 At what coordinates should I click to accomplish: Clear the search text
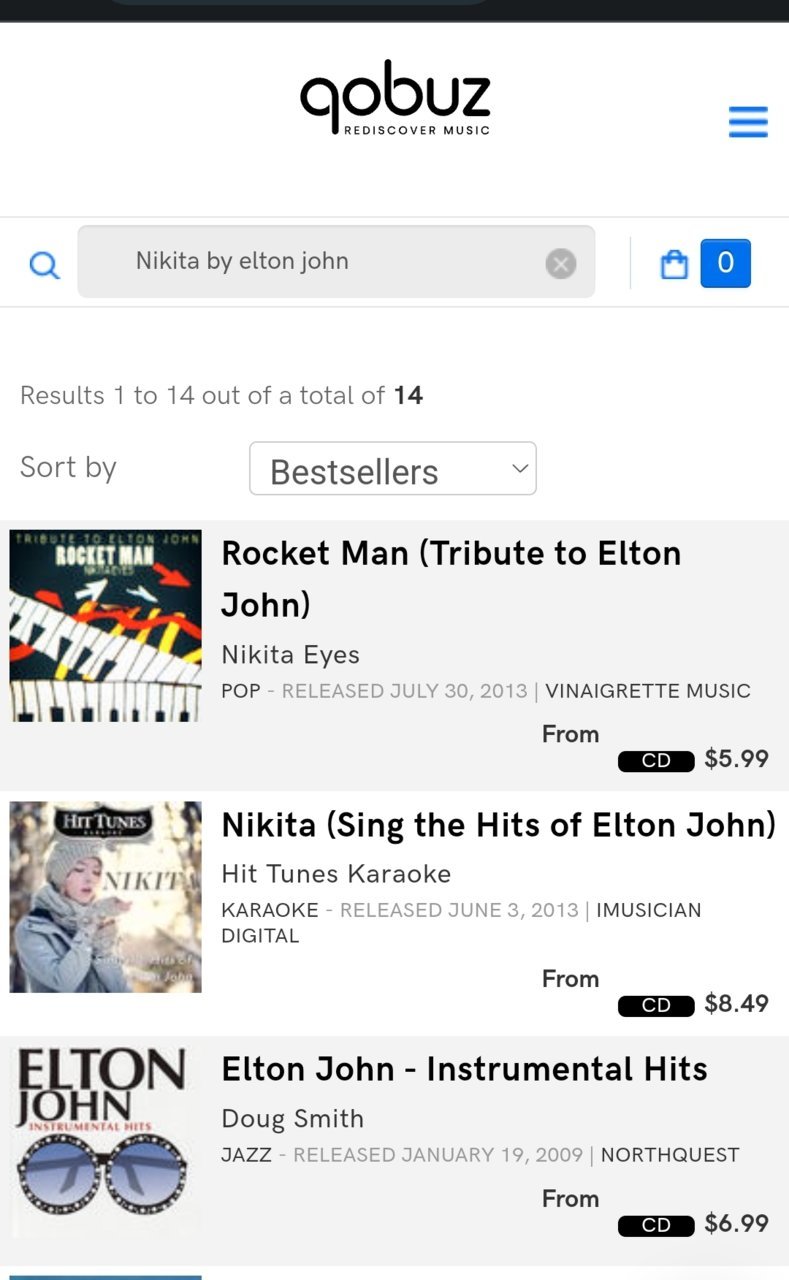coord(561,264)
